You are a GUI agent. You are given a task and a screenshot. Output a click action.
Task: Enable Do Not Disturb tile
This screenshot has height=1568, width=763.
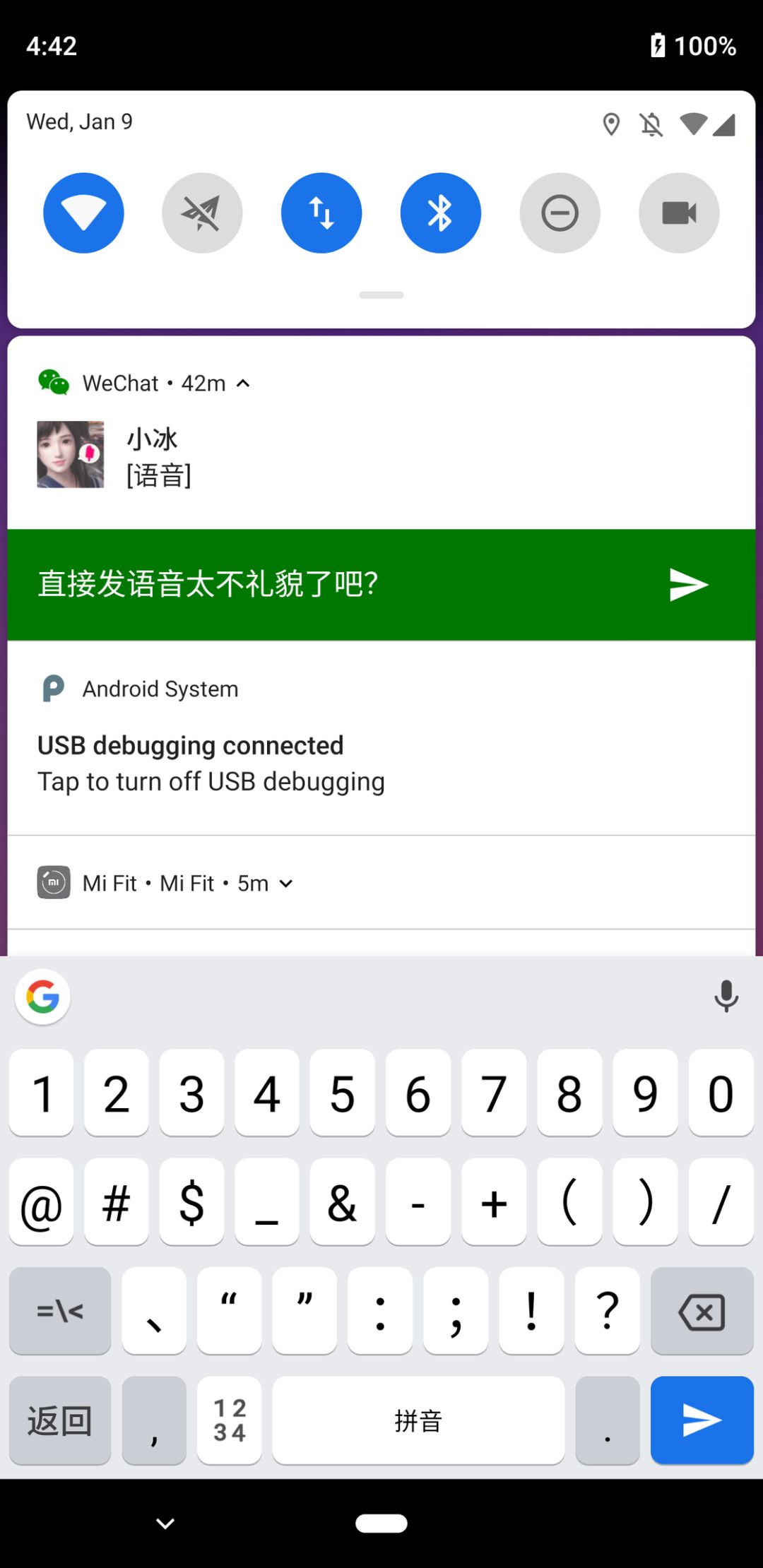[560, 213]
